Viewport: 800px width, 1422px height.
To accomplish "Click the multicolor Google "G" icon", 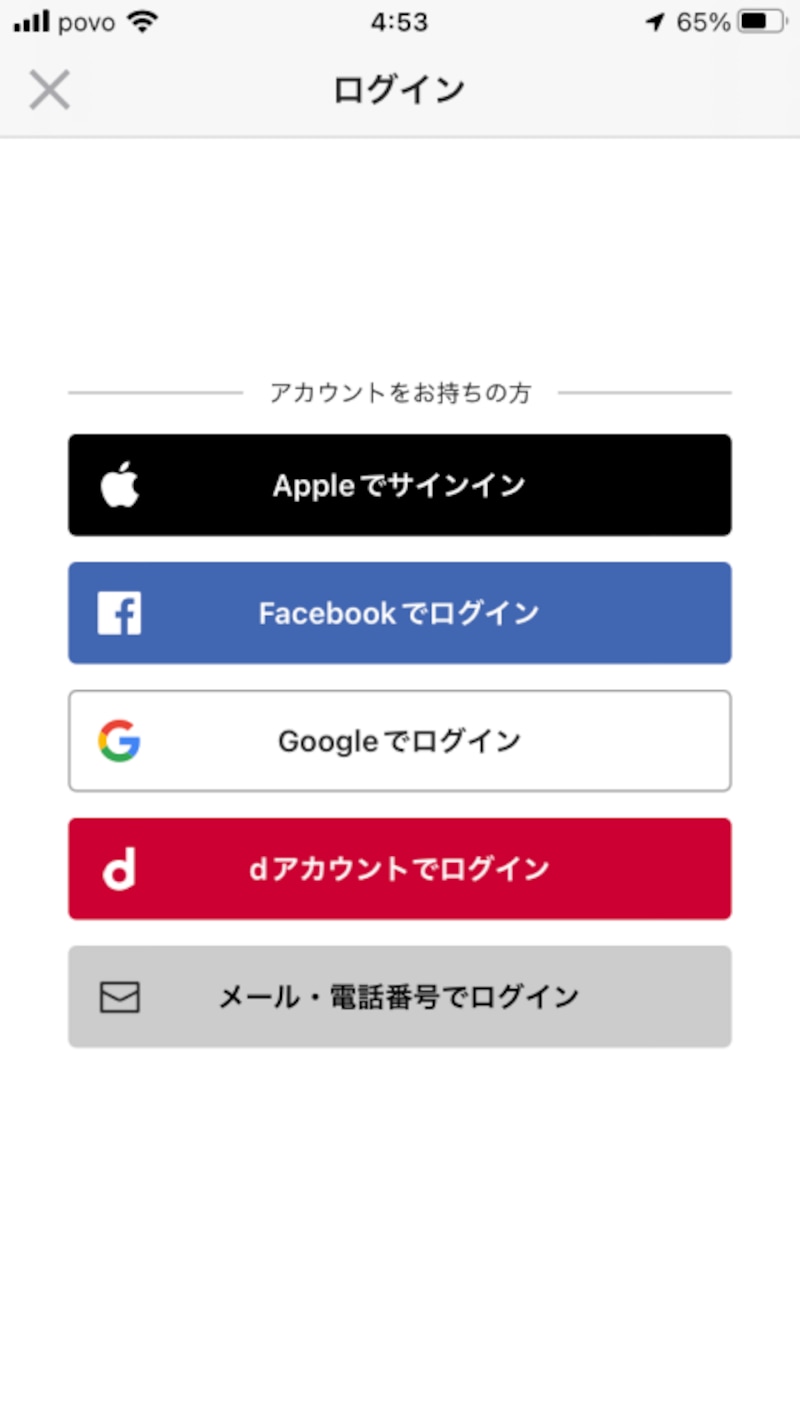I will [118, 741].
